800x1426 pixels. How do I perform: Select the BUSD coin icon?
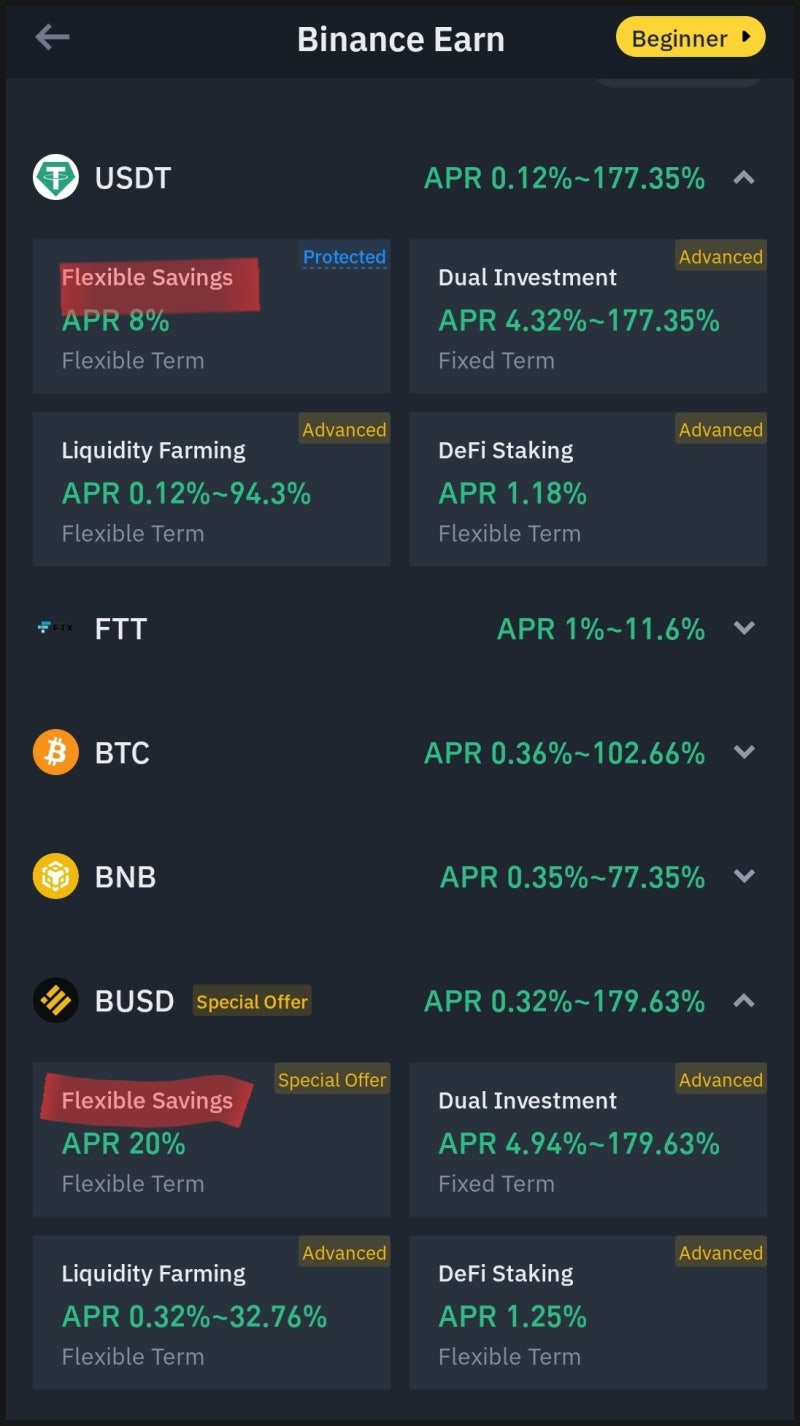(x=56, y=1000)
